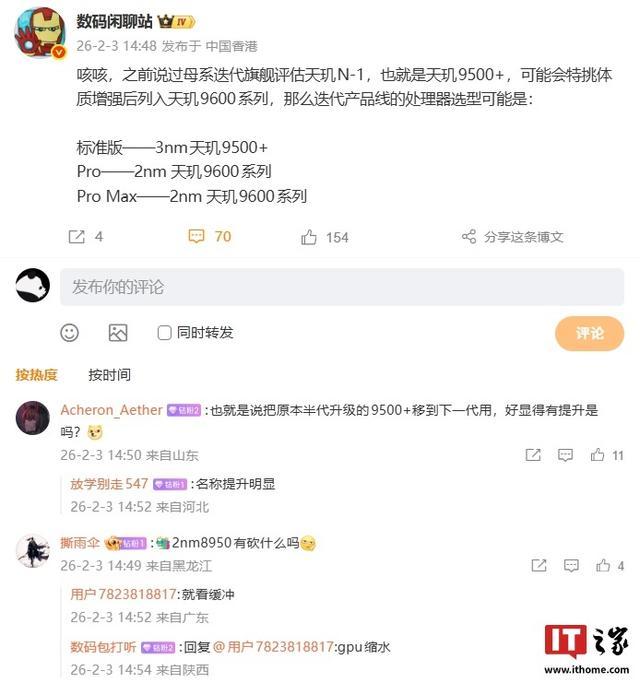Open 用户7823818817 profile from its reply
This screenshot has width=640, height=683.
[x=124, y=594]
